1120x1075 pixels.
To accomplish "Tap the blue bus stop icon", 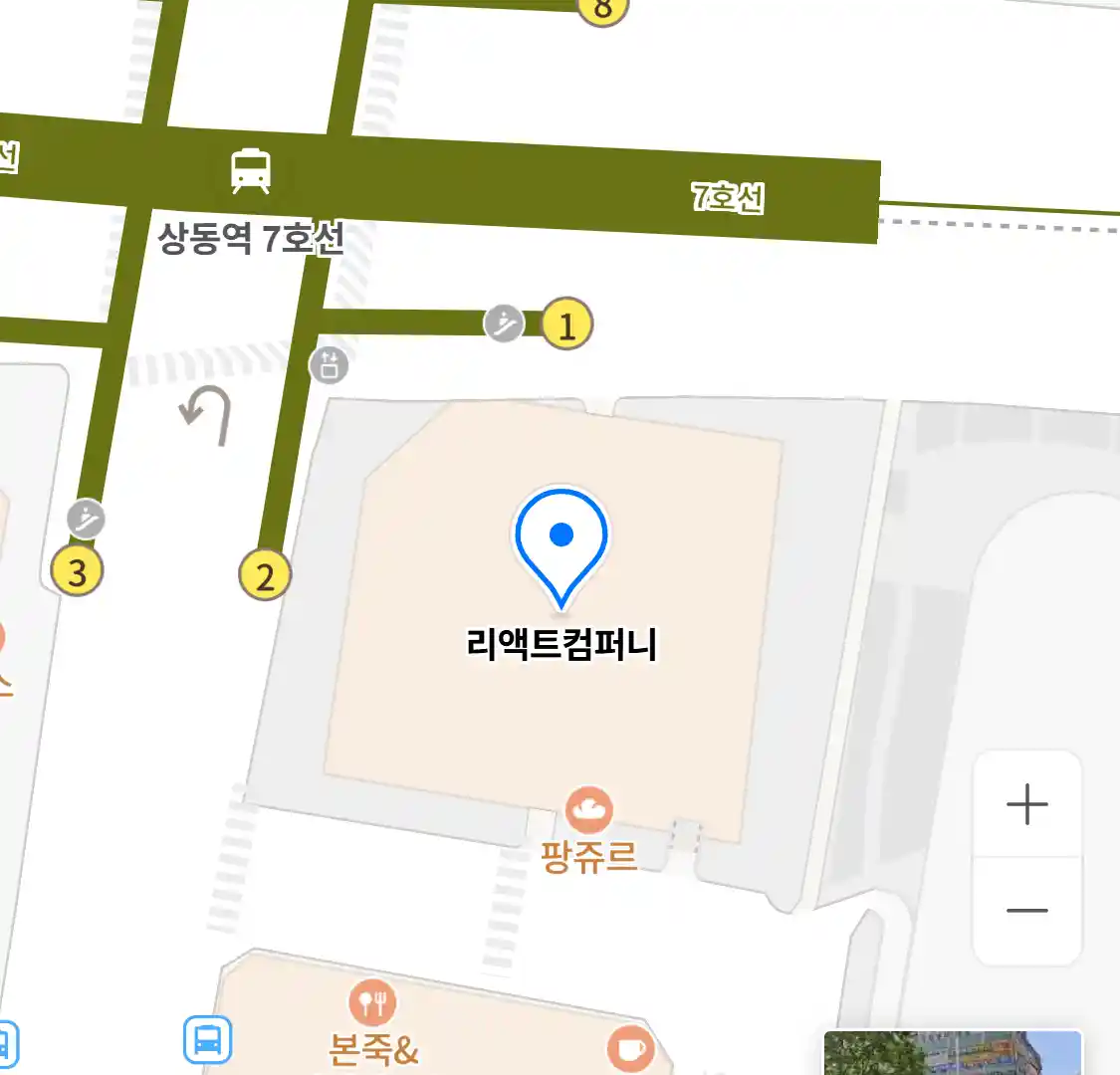I will tap(207, 1040).
